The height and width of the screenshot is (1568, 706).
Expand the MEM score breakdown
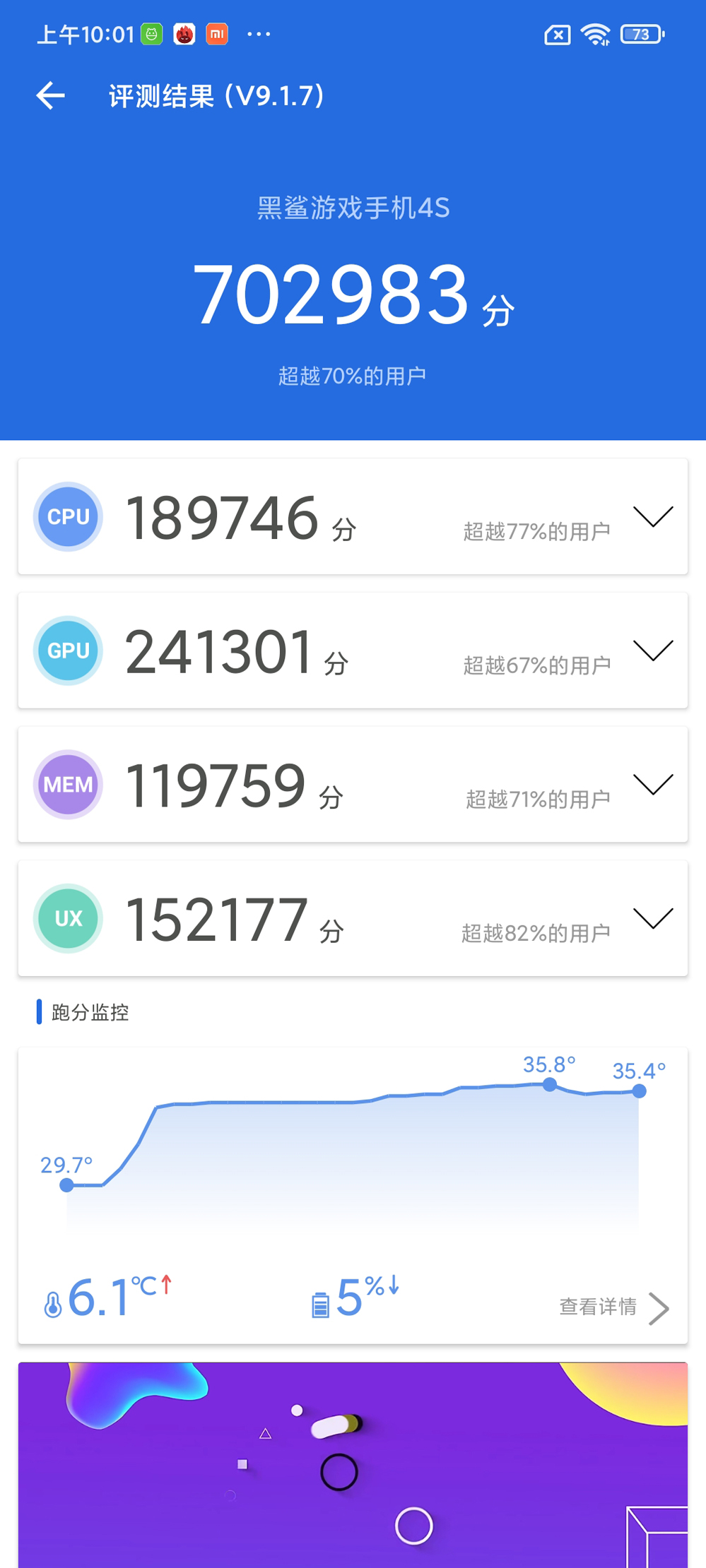coord(652,784)
